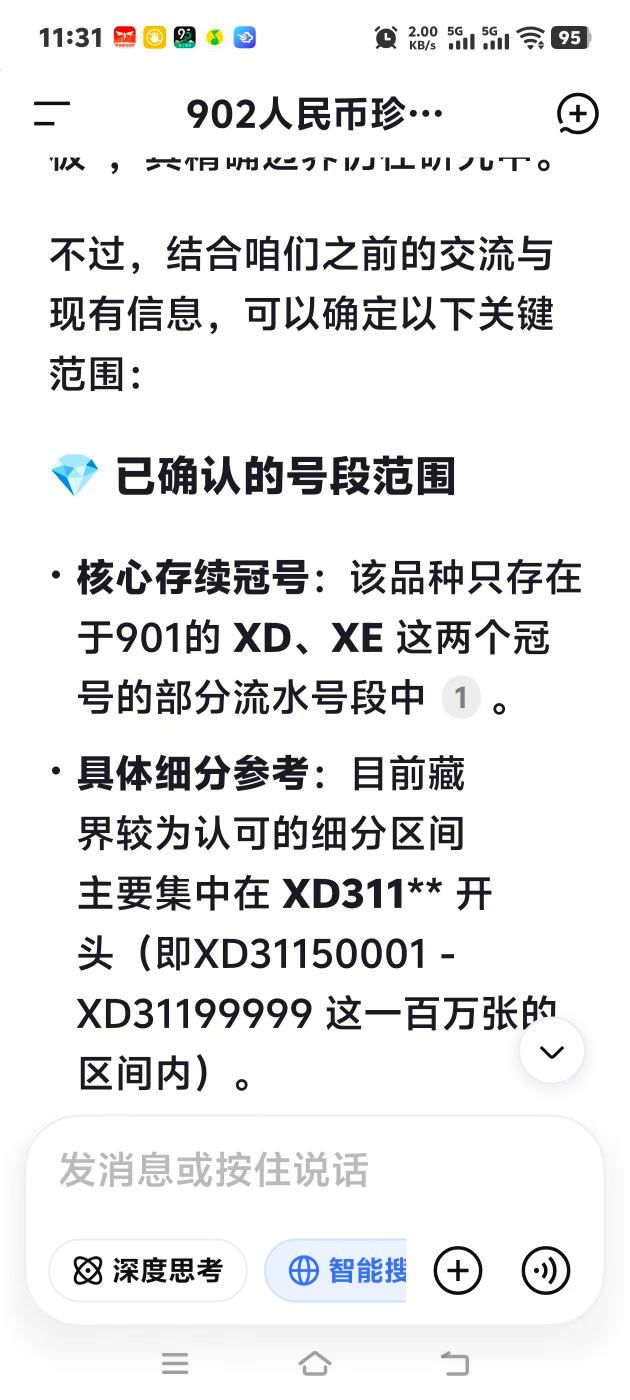The width and height of the screenshot is (630, 1400).
Task: Open the plus attachment menu
Action: click(x=458, y=1271)
